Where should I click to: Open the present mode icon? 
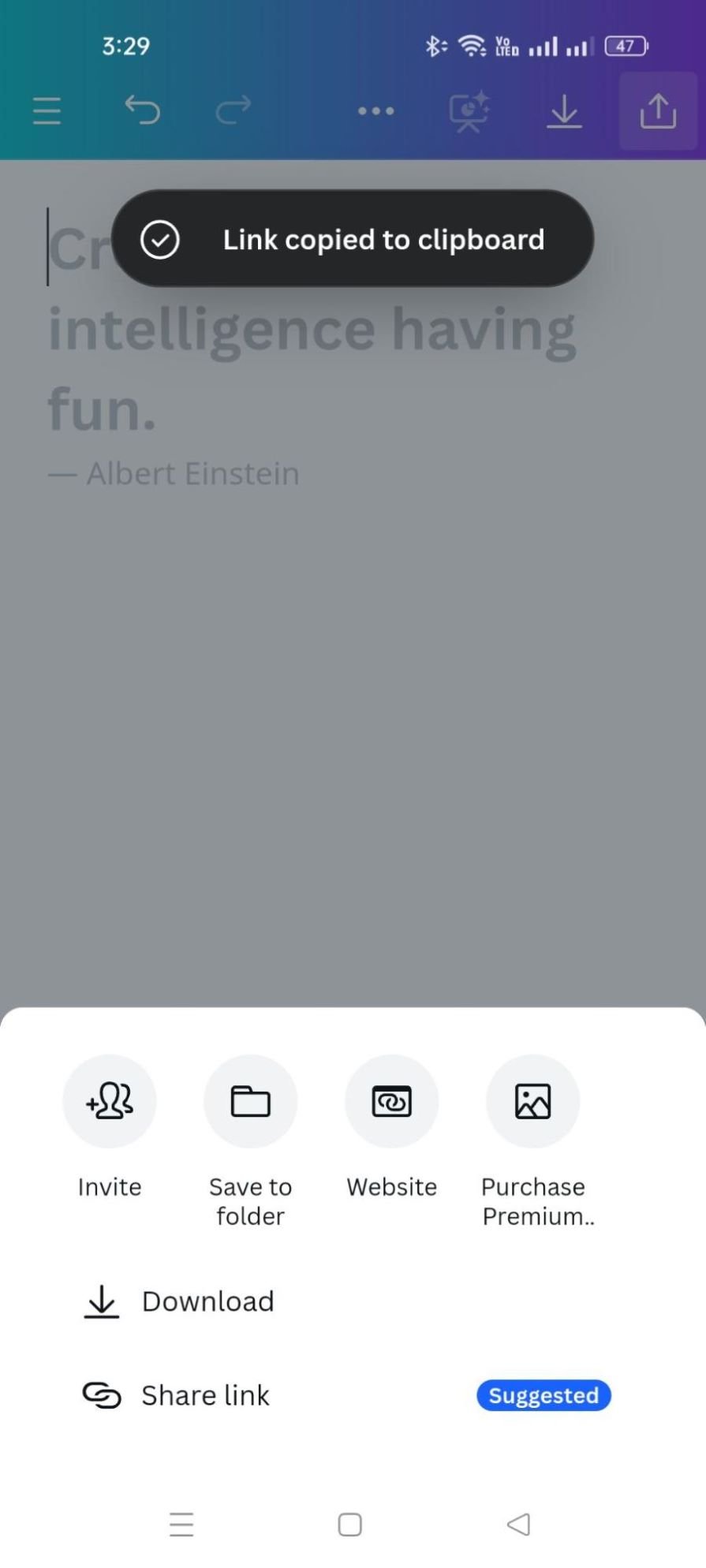pos(469,111)
